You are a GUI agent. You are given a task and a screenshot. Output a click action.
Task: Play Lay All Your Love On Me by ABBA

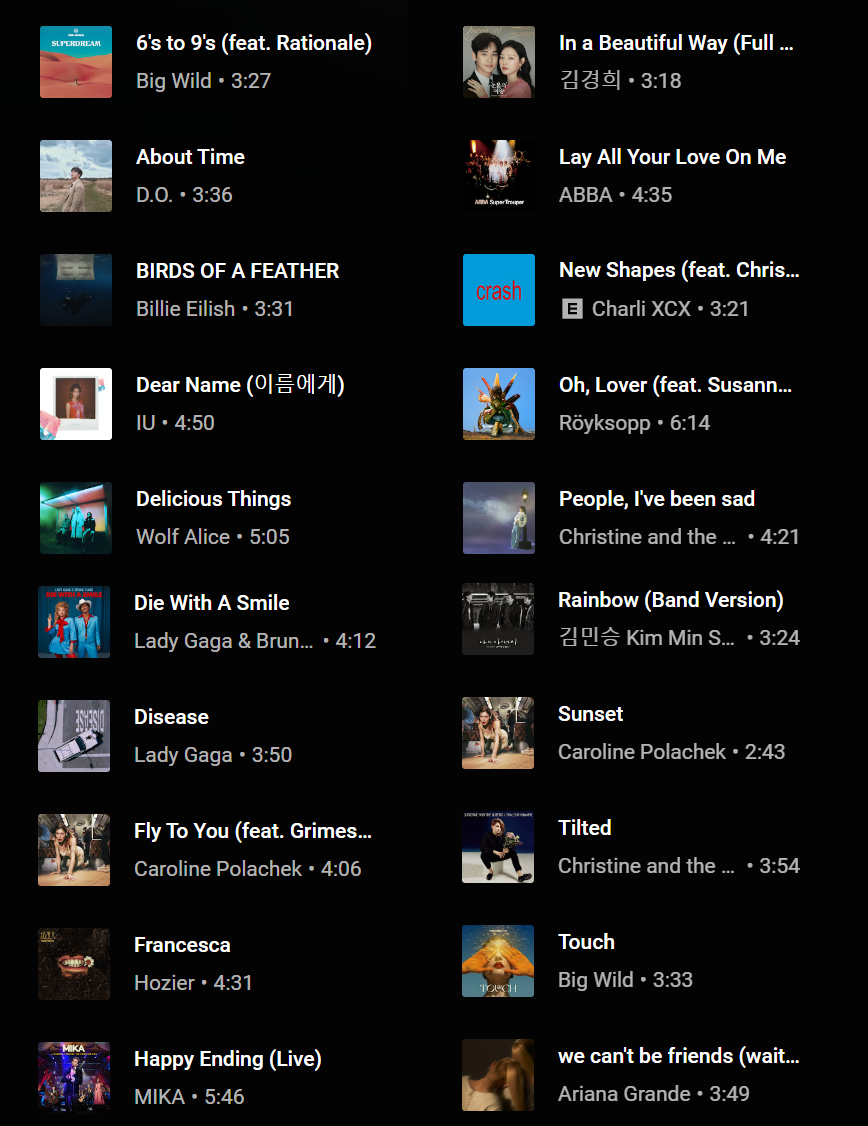tap(672, 157)
